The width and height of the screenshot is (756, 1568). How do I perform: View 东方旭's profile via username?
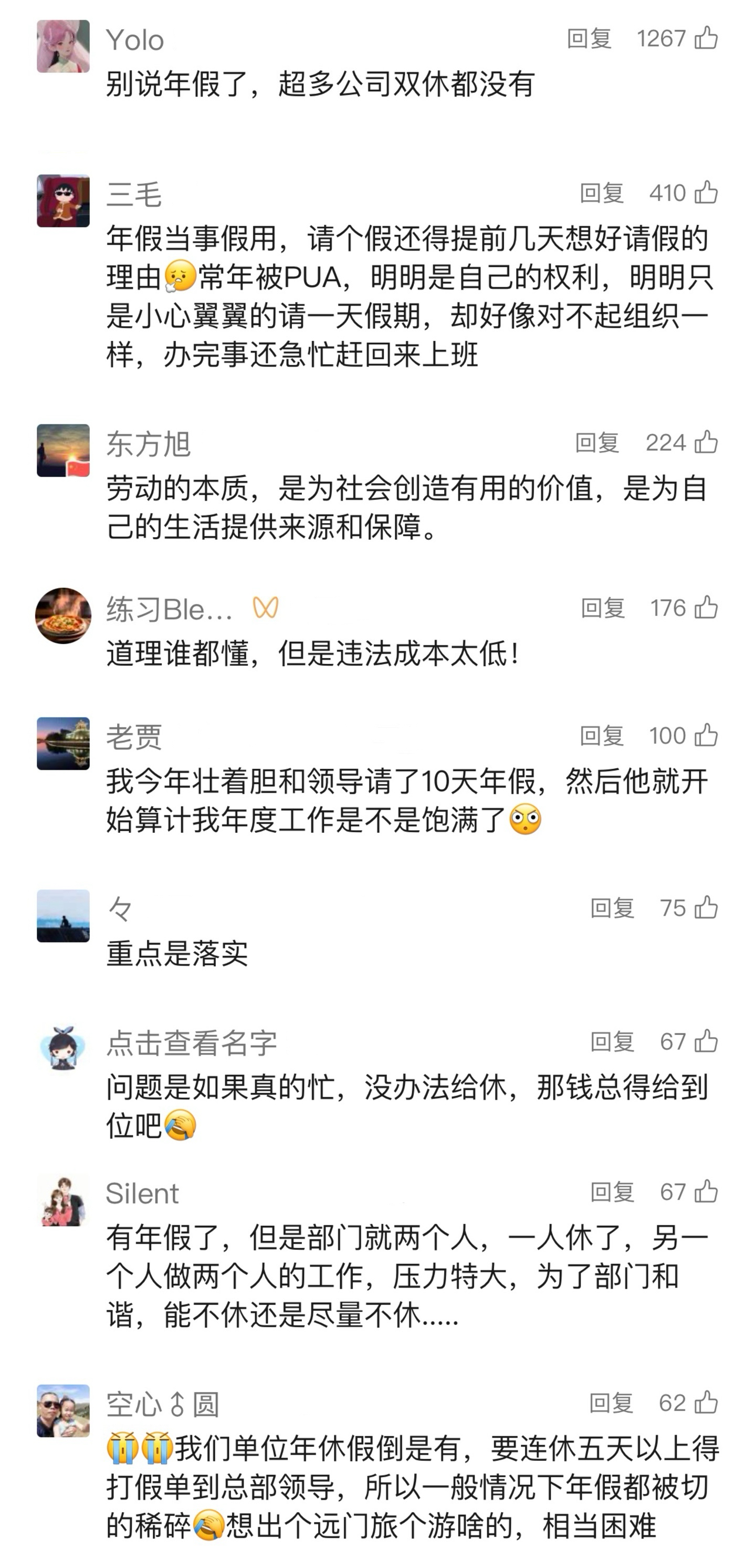point(149,444)
